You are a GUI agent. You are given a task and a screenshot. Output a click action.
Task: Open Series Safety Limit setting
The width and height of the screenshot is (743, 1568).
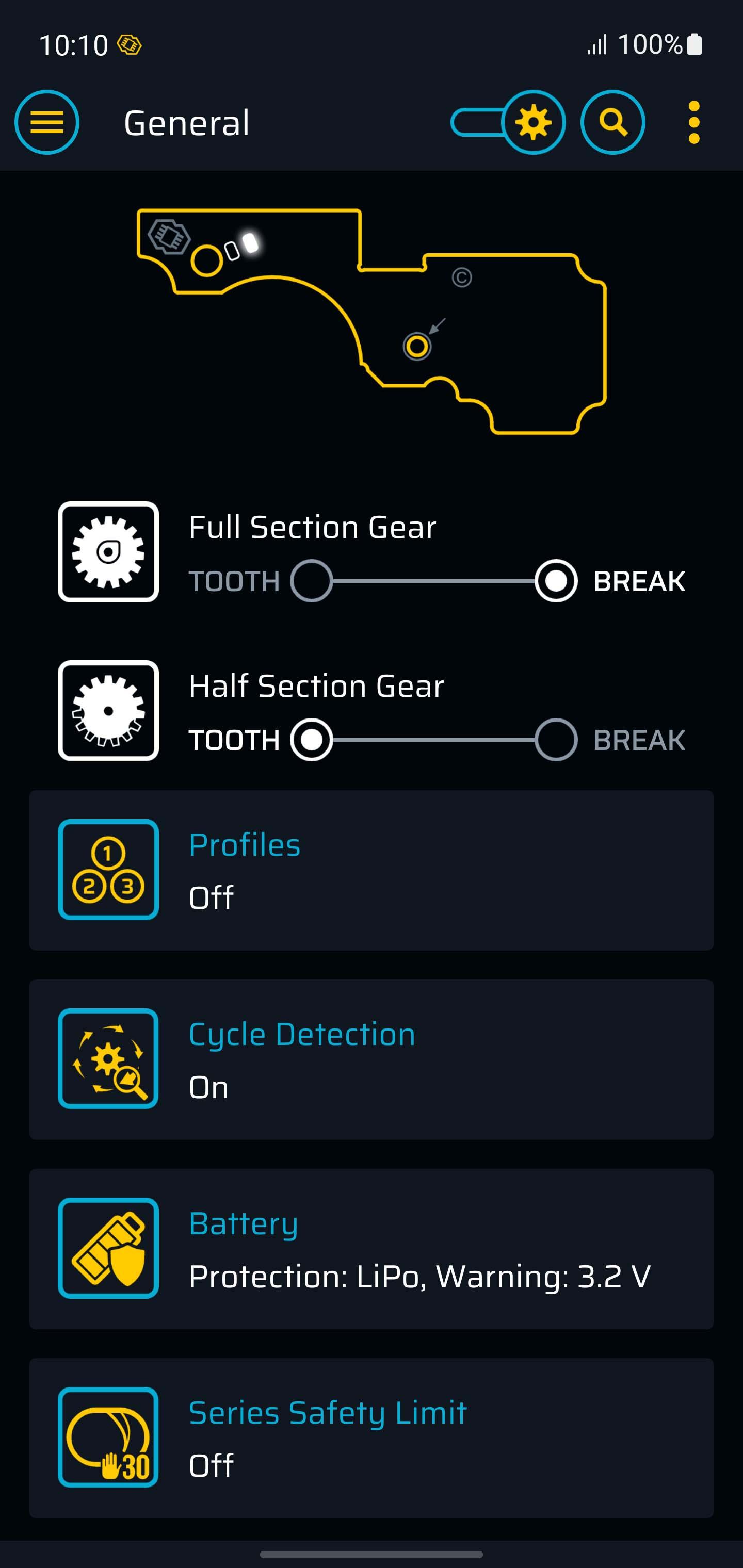[372, 1439]
